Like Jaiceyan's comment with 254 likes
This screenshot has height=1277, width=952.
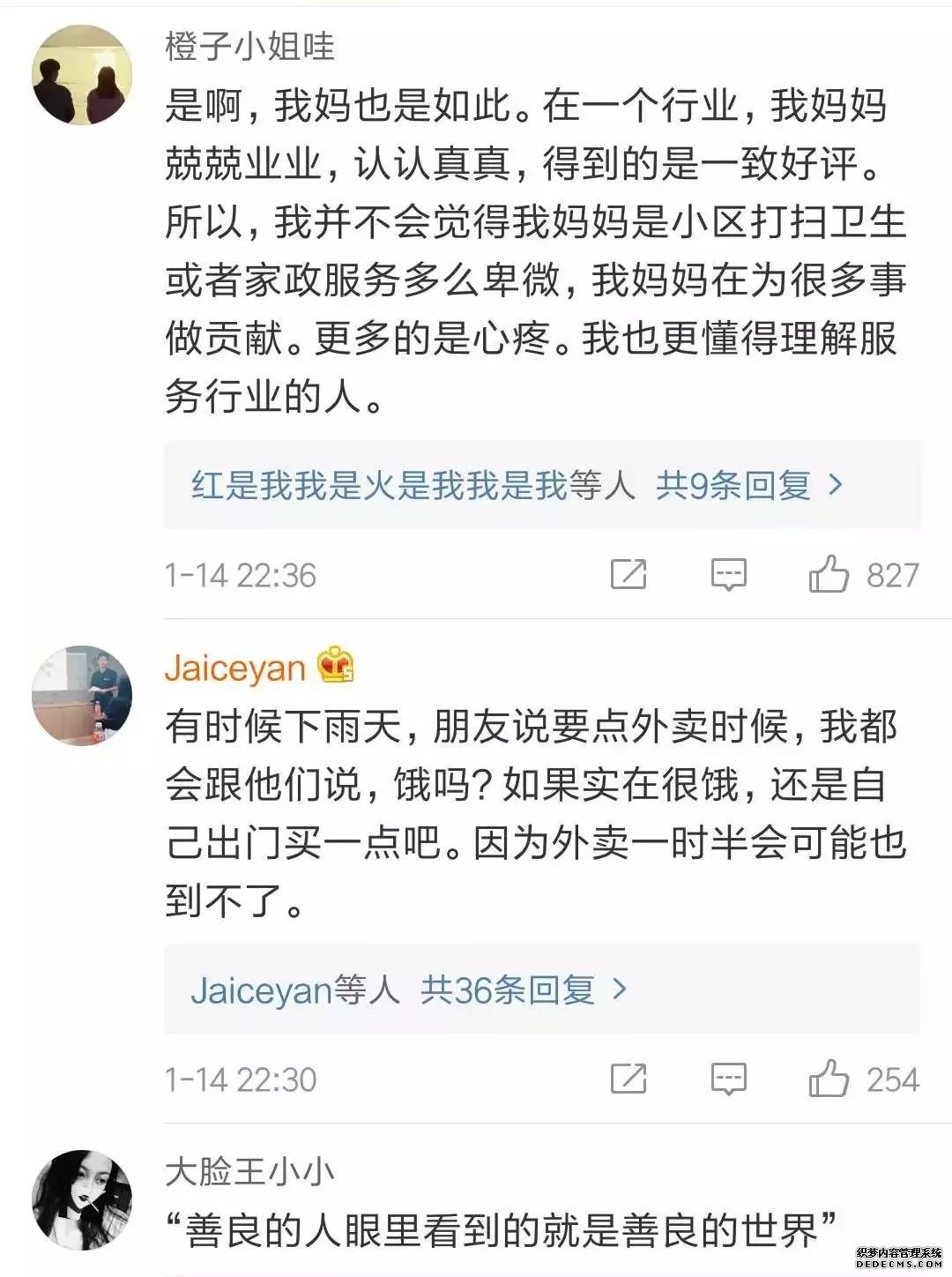point(829,1079)
